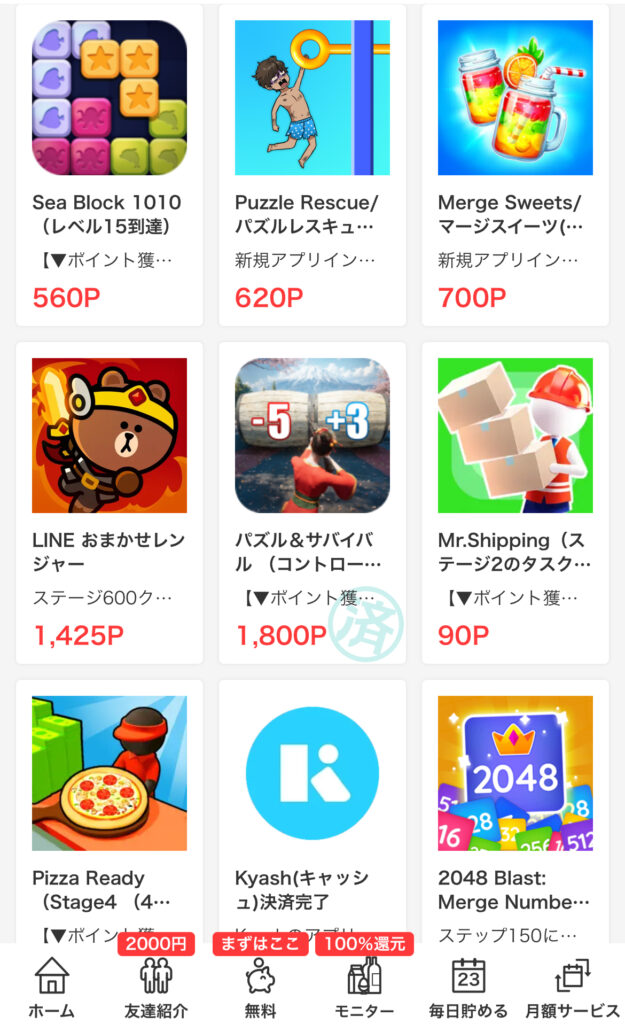625x1024 pixels.
Task: Open the モニター tab
Action: tap(364, 987)
